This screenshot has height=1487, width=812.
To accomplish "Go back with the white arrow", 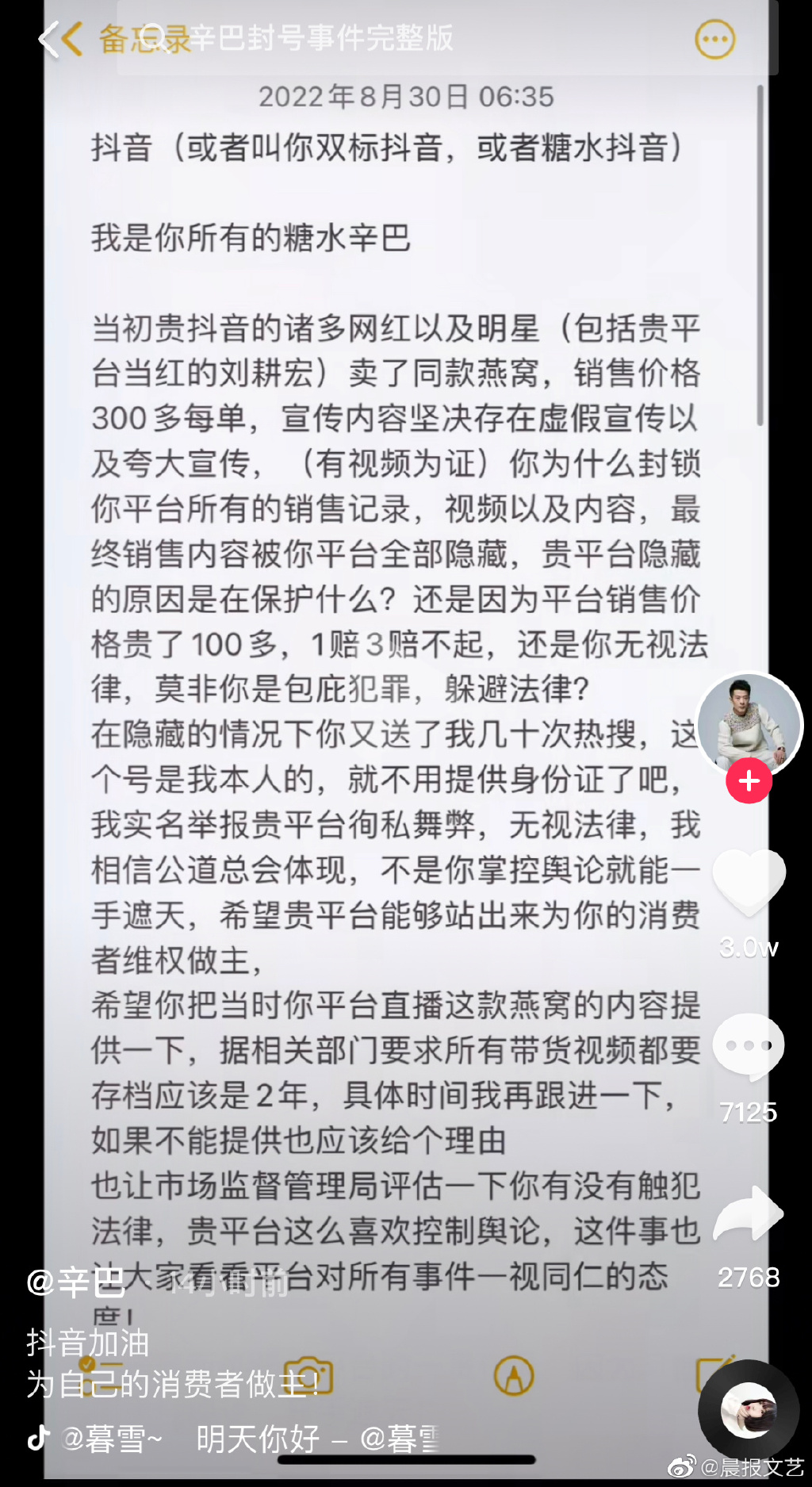I will coord(48,39).
